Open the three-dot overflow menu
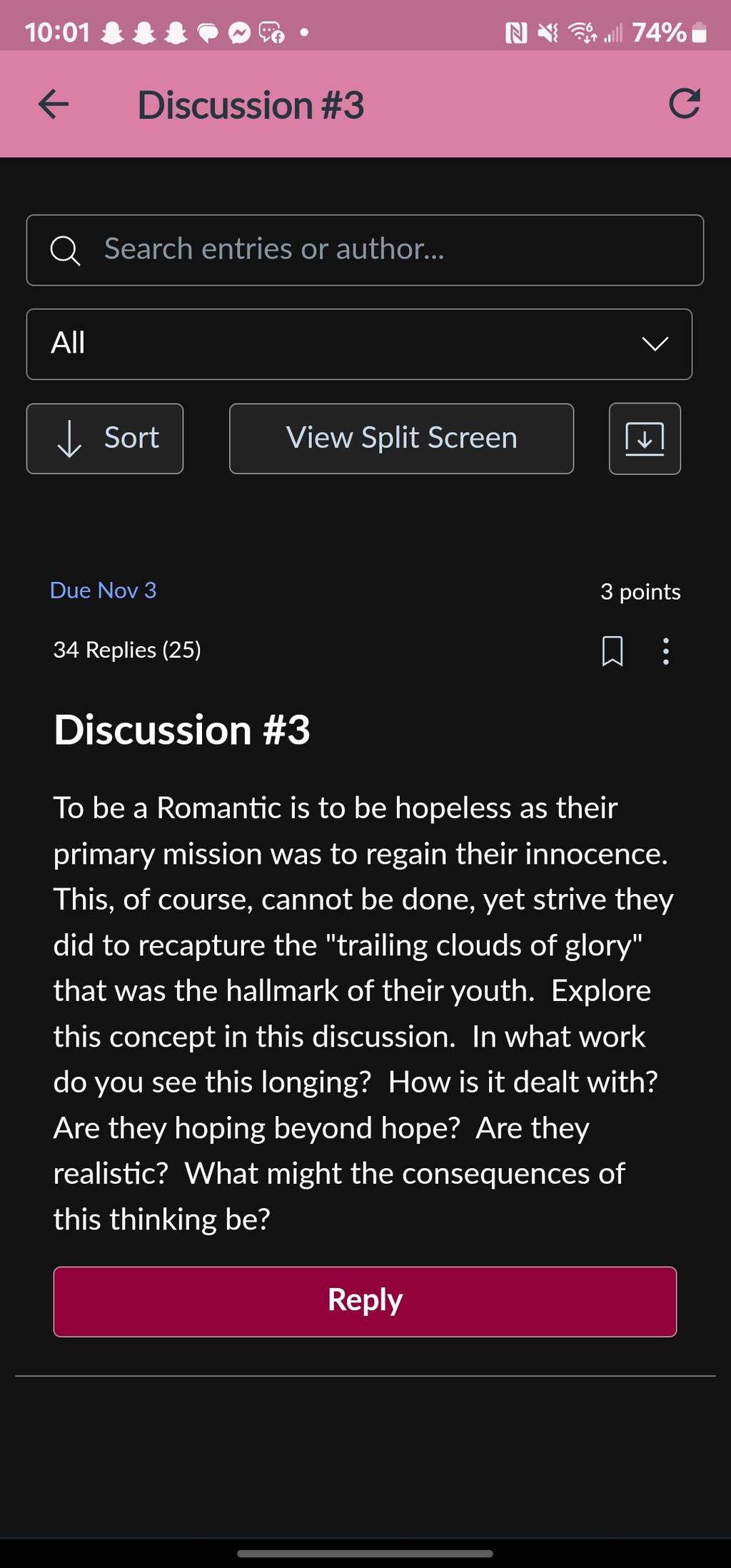The height and width of the screenshot is (1568, 731). click(665, 651)
